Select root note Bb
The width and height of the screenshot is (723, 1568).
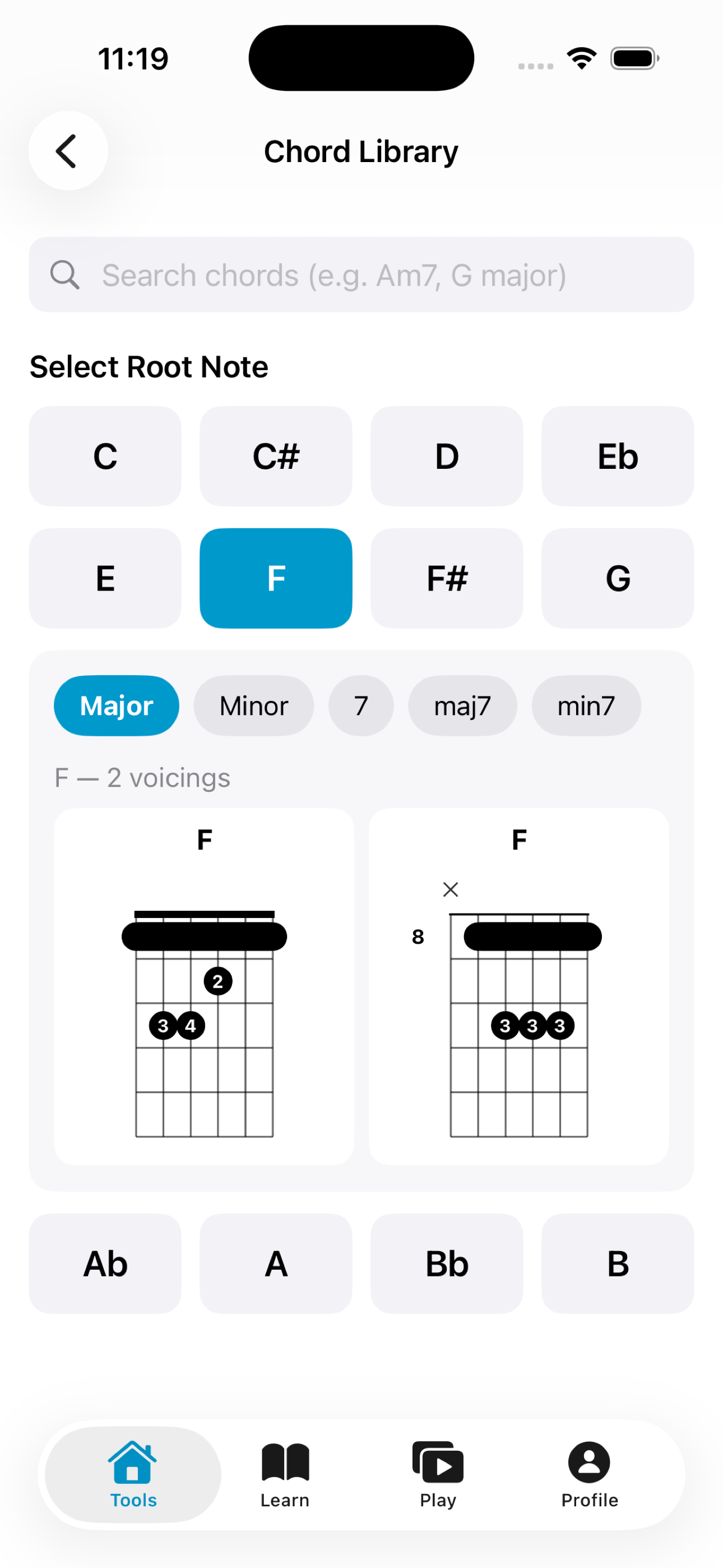[447, 1263]
